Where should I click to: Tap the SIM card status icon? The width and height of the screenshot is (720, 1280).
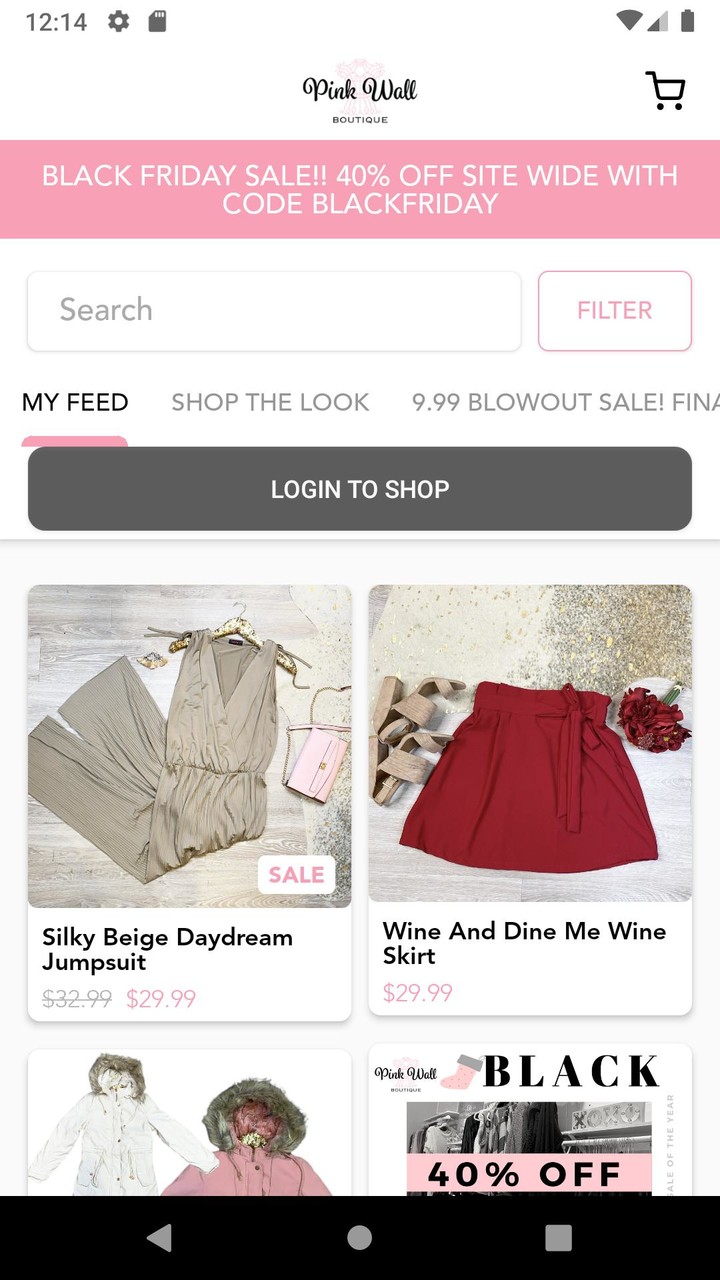pos(156,19)
